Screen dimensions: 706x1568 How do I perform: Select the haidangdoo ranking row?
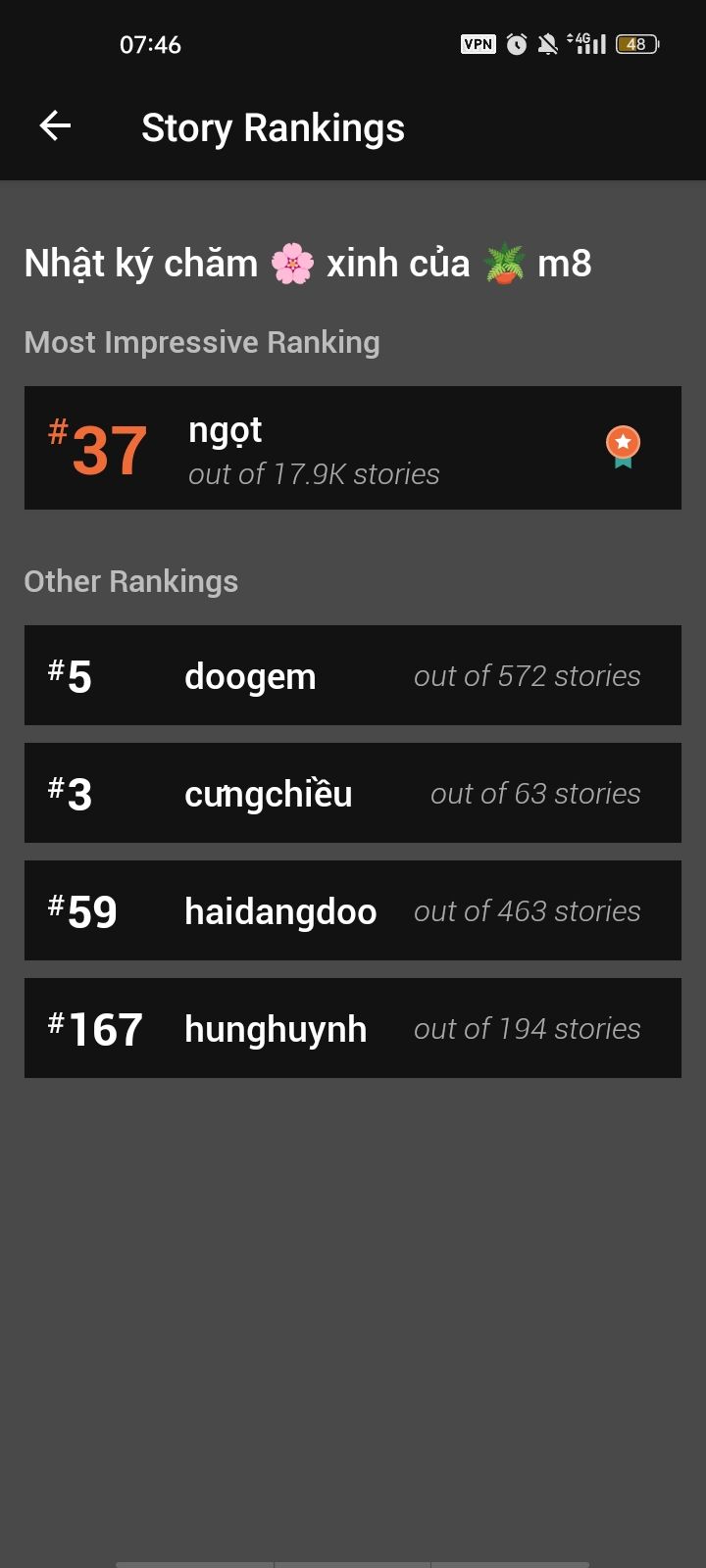[x=352, y=911]
